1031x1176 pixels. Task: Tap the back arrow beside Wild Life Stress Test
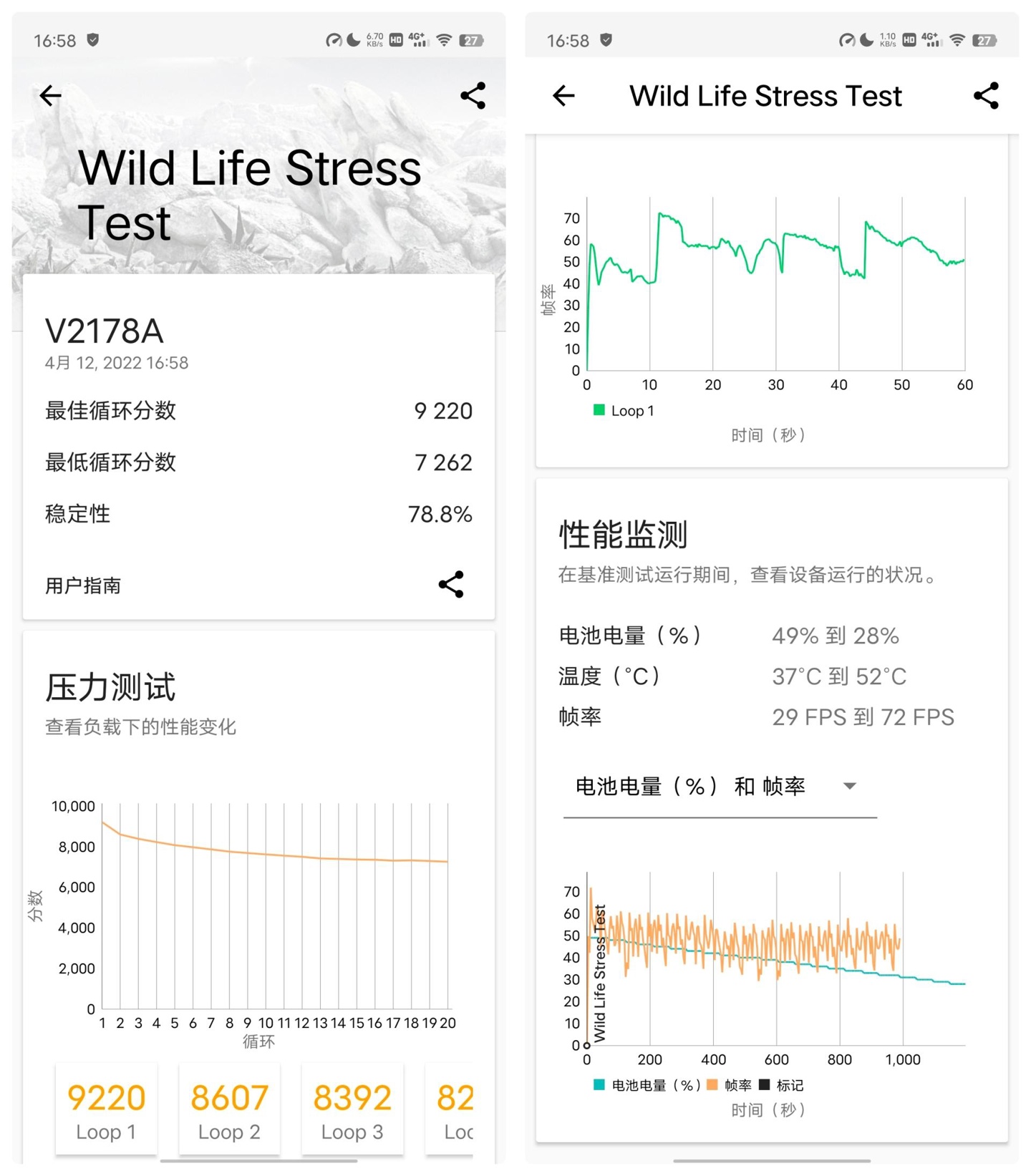click(x=563, y=95)
